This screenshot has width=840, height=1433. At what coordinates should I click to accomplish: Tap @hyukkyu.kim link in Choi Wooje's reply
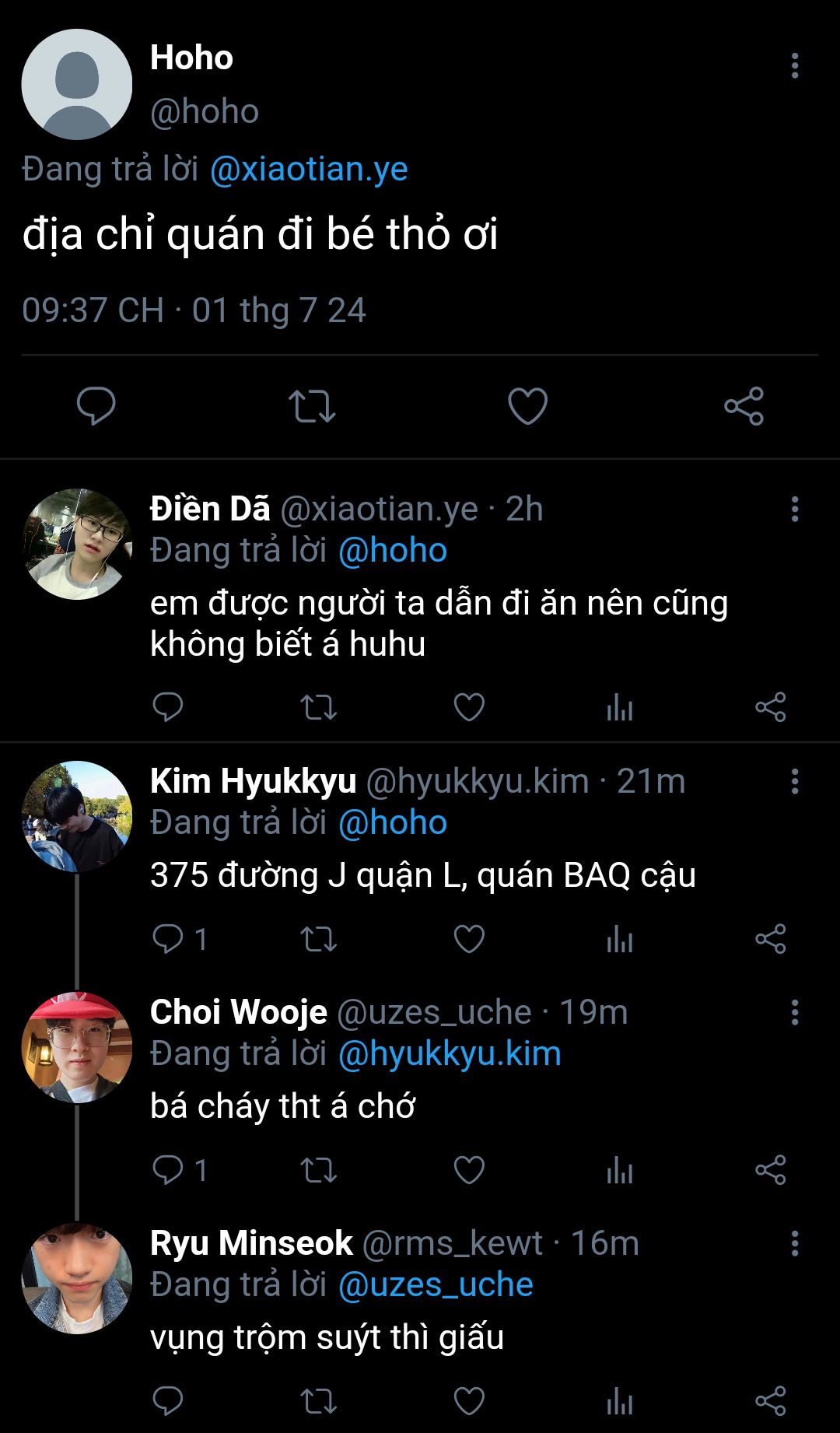coord(450,1054)
